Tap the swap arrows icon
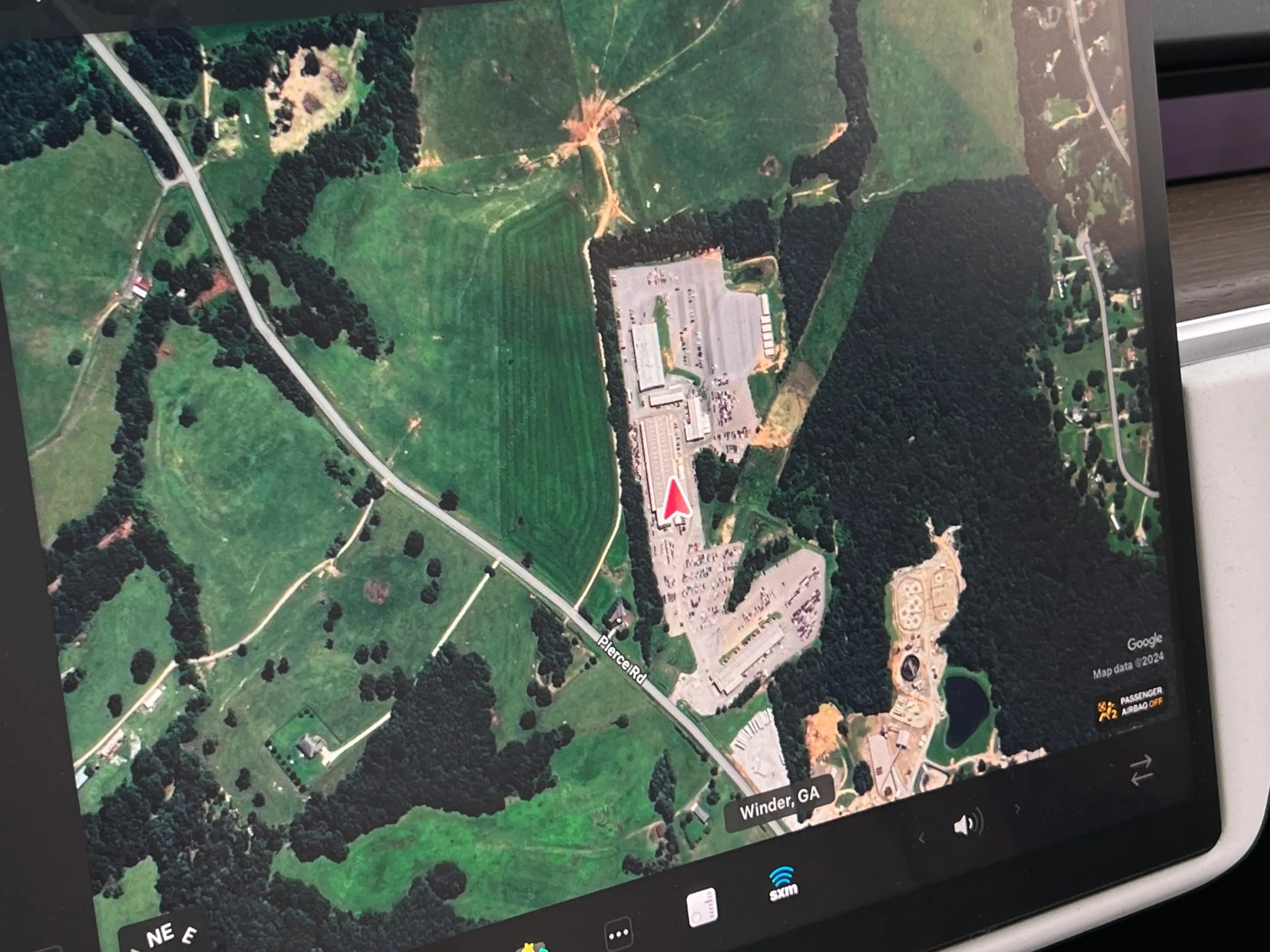This screenshot has width=1270, height=952. 1141,770
